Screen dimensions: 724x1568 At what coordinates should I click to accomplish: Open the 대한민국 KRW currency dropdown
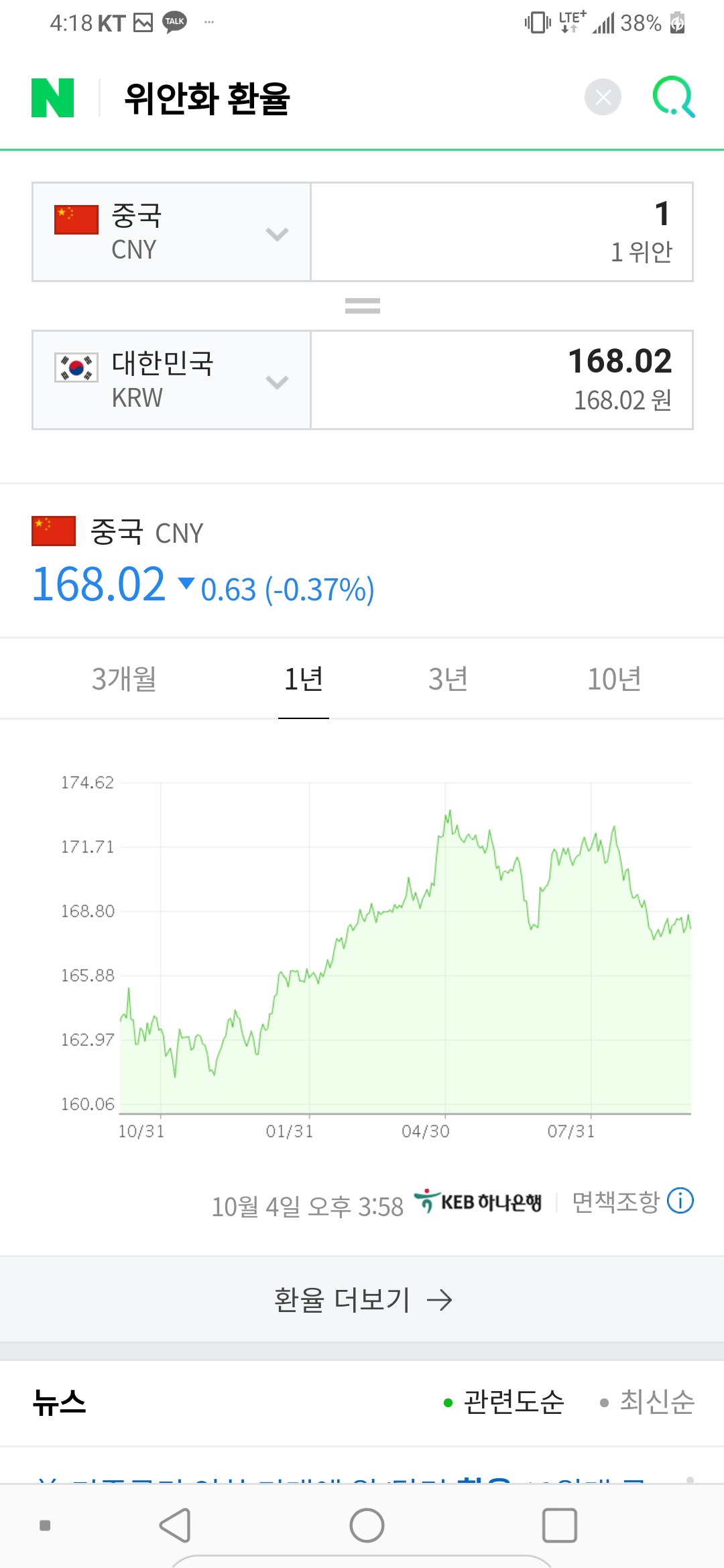tap(172, 380)
